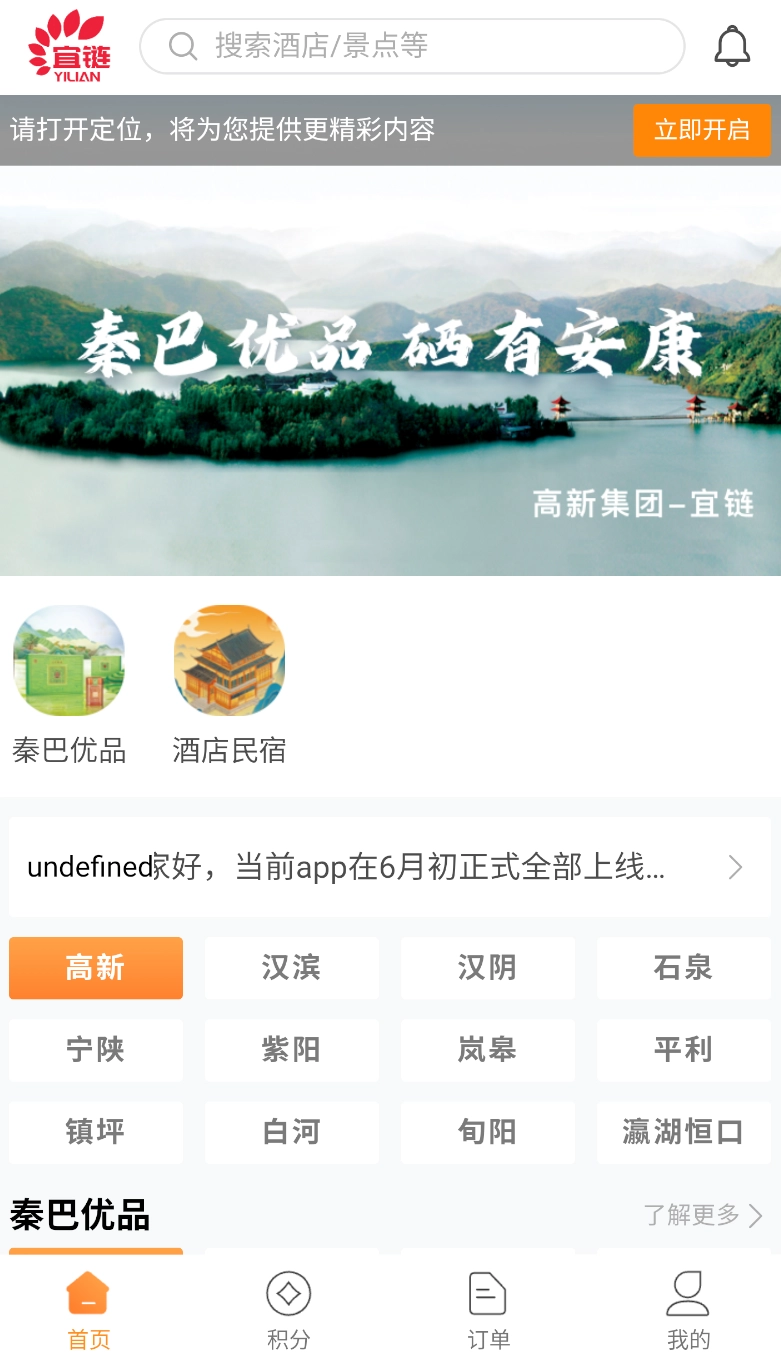This screenshot has height=1356, width=781.
Task: Select the 汉阴 district tab
Action: (487, 967)
